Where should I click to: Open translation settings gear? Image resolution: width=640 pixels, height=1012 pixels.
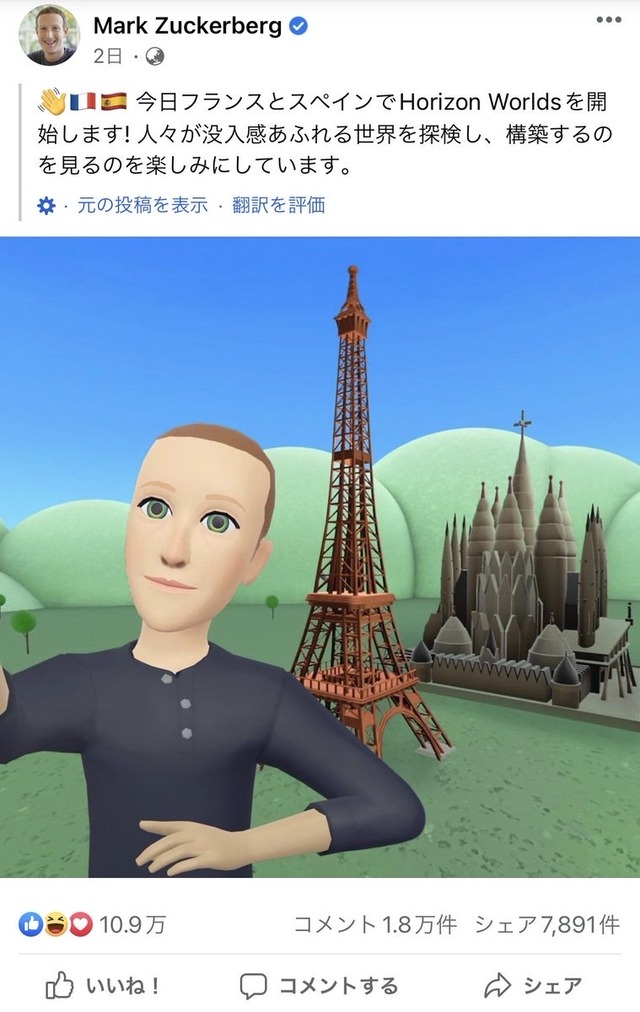pos(45,205)
